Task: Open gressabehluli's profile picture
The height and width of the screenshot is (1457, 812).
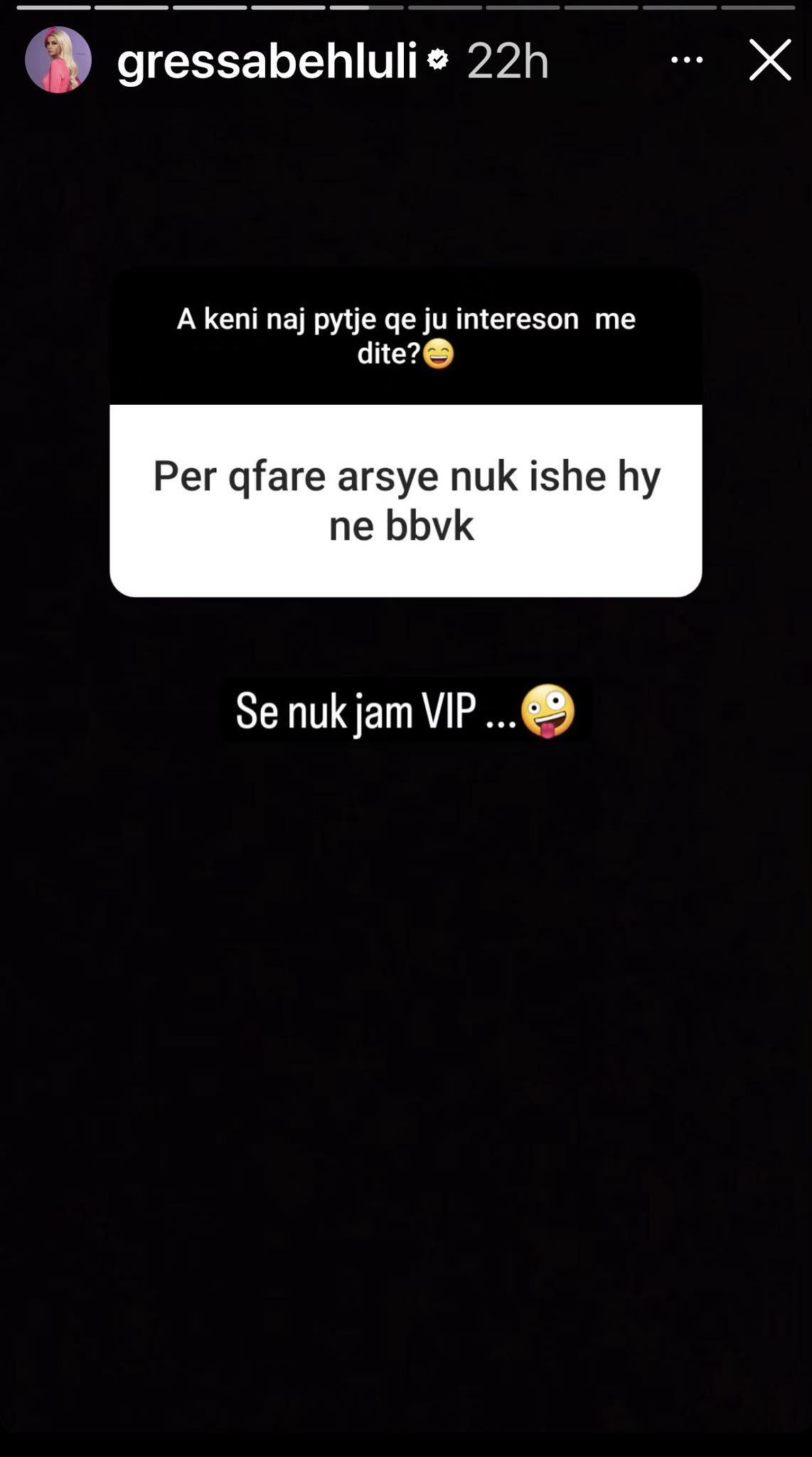Action: pyautogui.click(x=58, y=60)
